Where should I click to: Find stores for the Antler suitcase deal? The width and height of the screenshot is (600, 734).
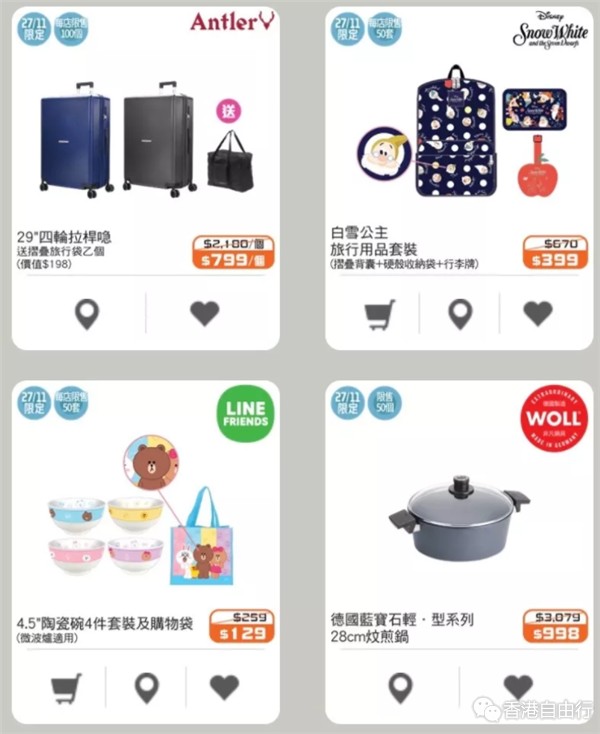(87, 314)
